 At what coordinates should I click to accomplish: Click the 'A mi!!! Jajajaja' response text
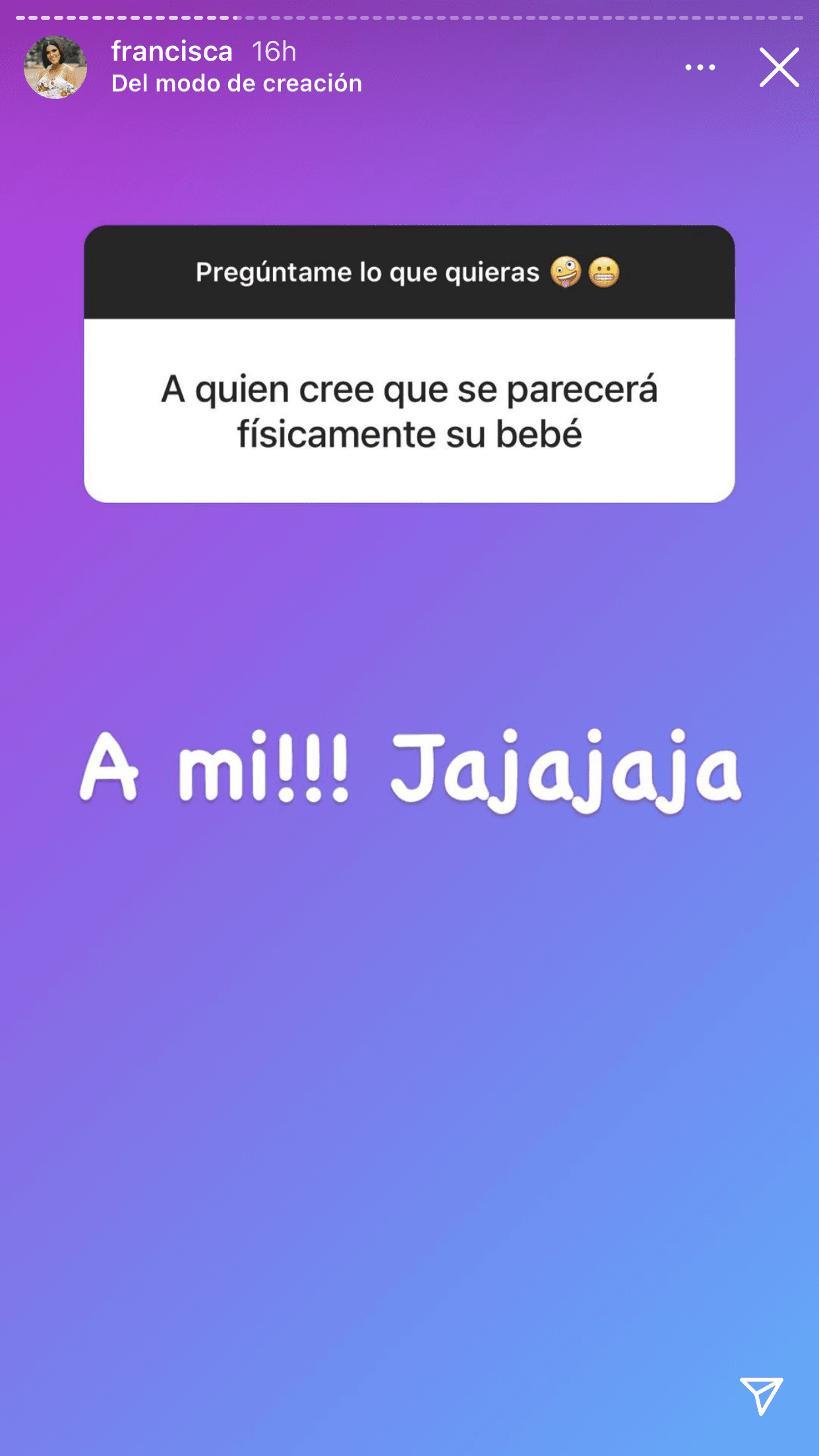(409, 778)
